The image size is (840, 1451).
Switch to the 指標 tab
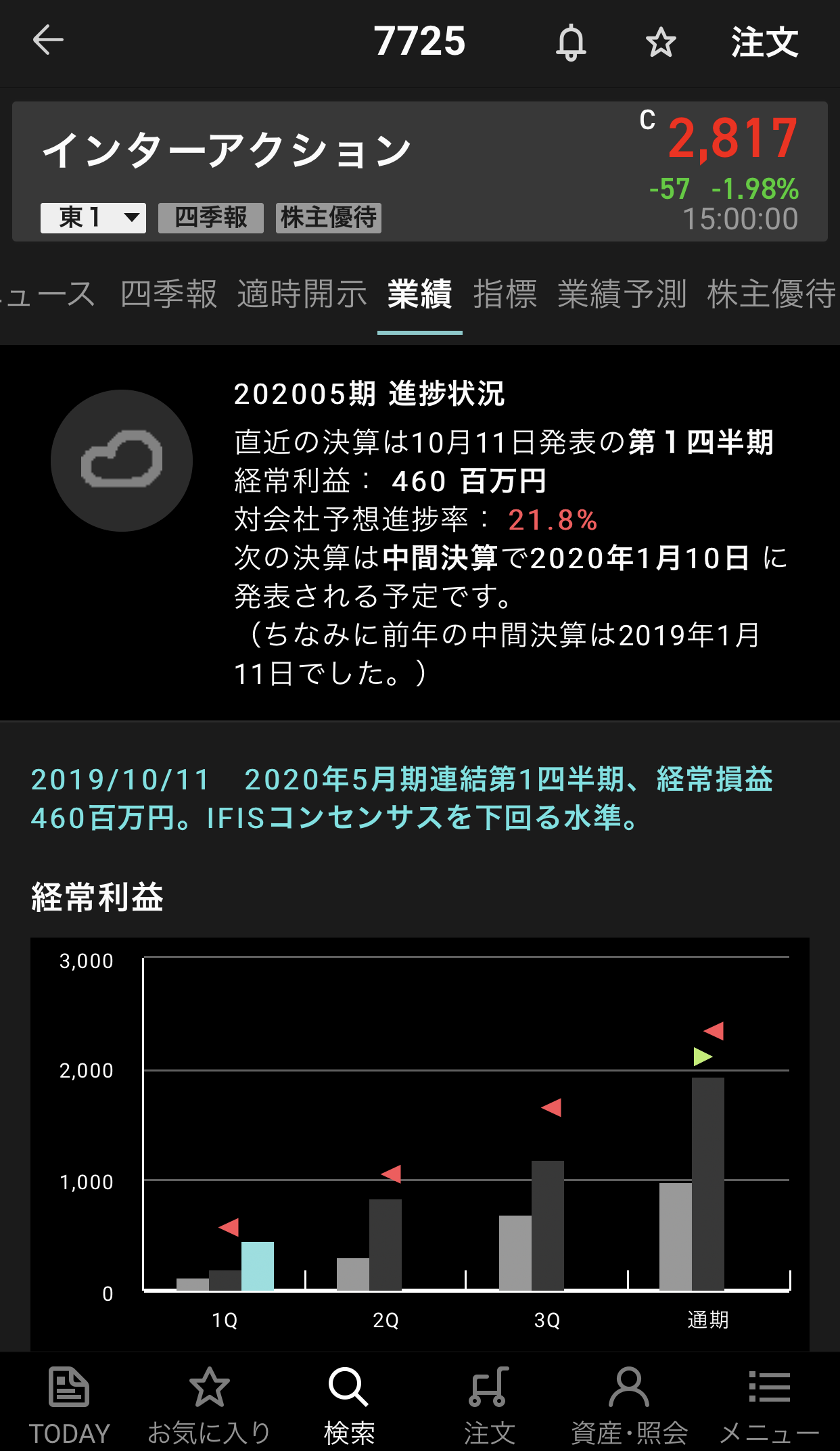tap(505, 294)
